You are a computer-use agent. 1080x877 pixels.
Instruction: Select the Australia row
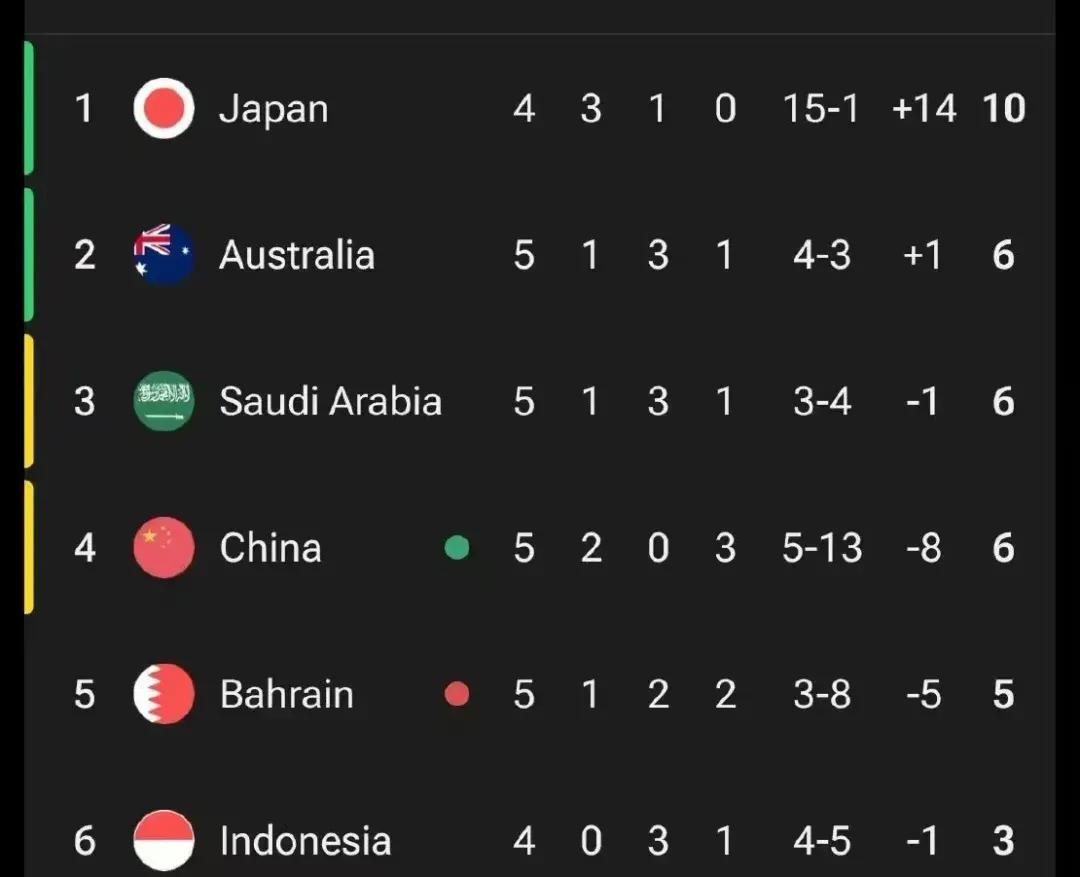pos(297,256)
